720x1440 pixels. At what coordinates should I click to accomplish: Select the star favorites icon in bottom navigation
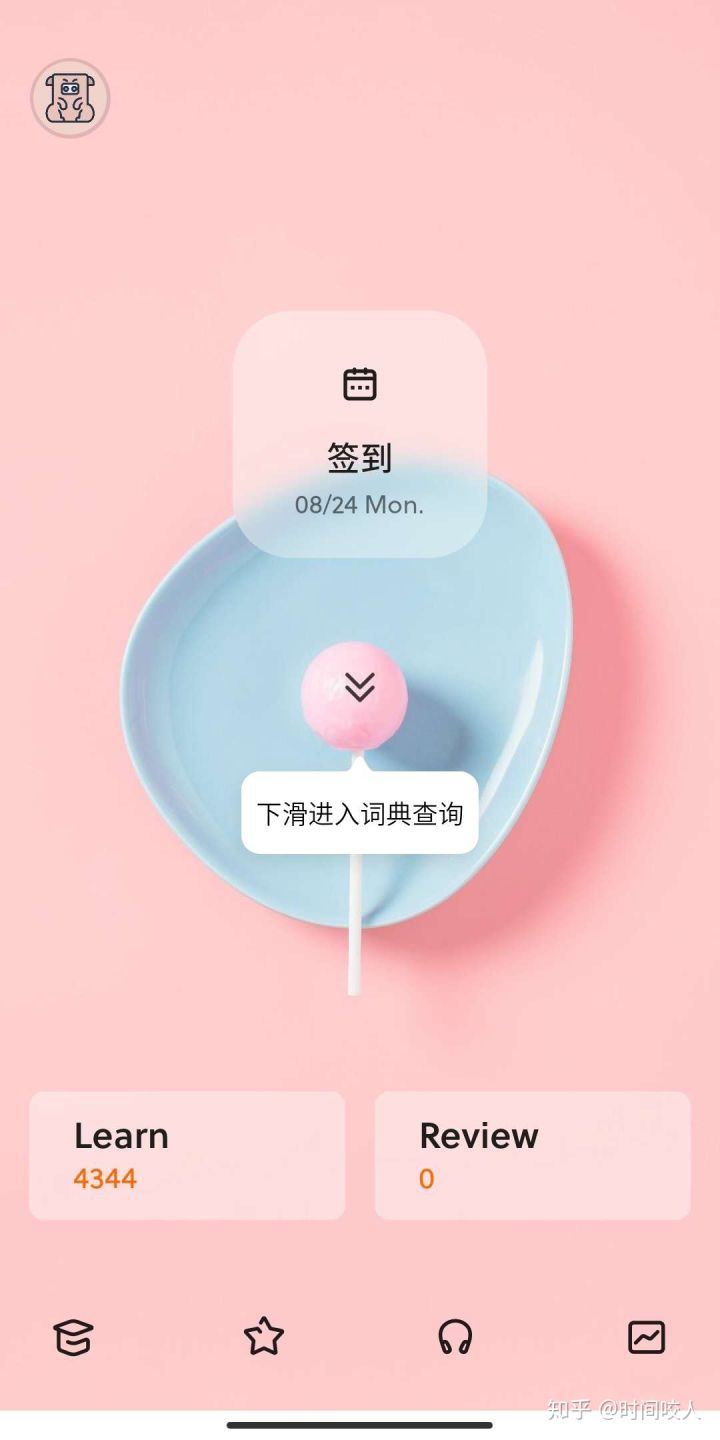click(263, 1334)
